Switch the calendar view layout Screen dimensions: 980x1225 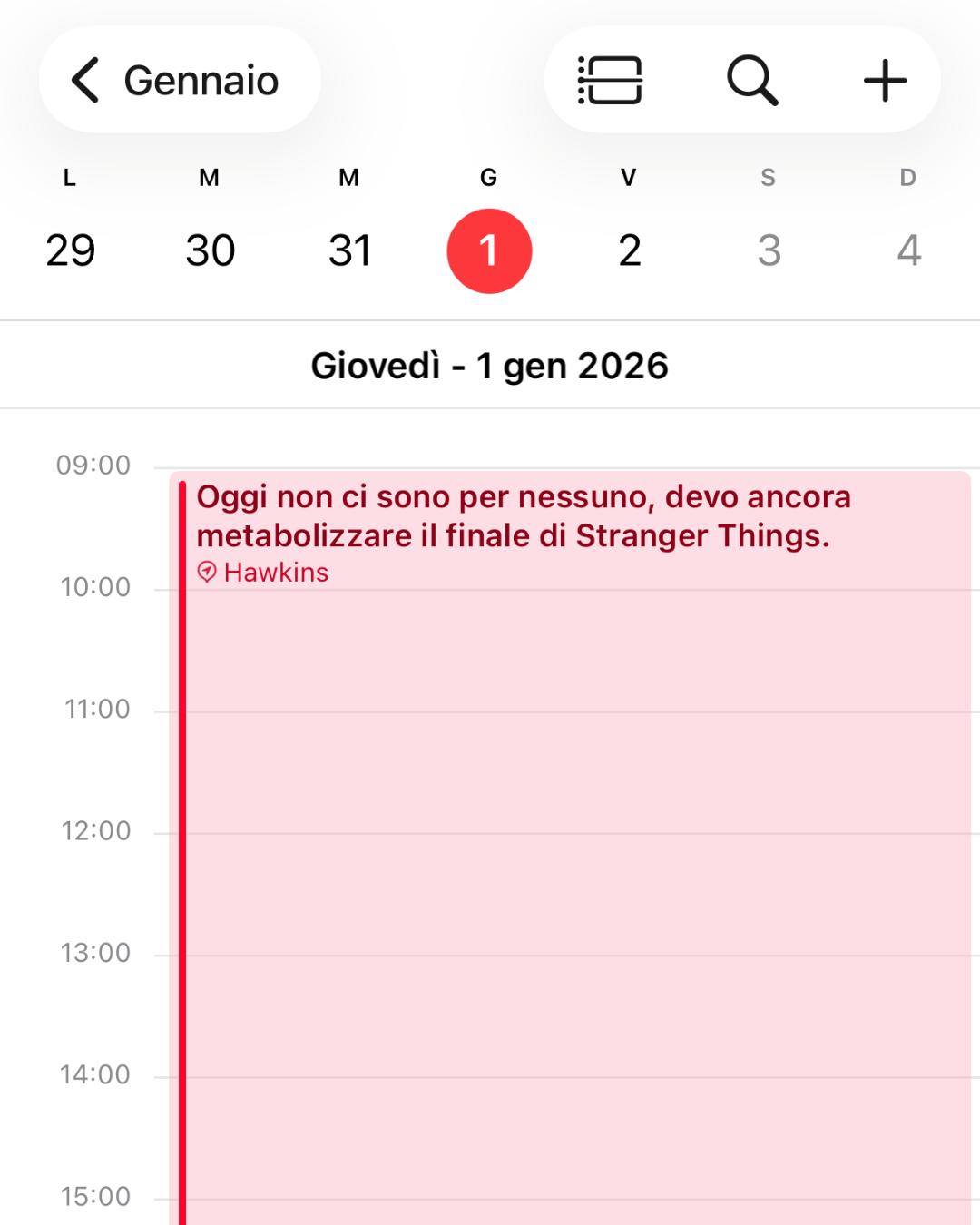610,81
